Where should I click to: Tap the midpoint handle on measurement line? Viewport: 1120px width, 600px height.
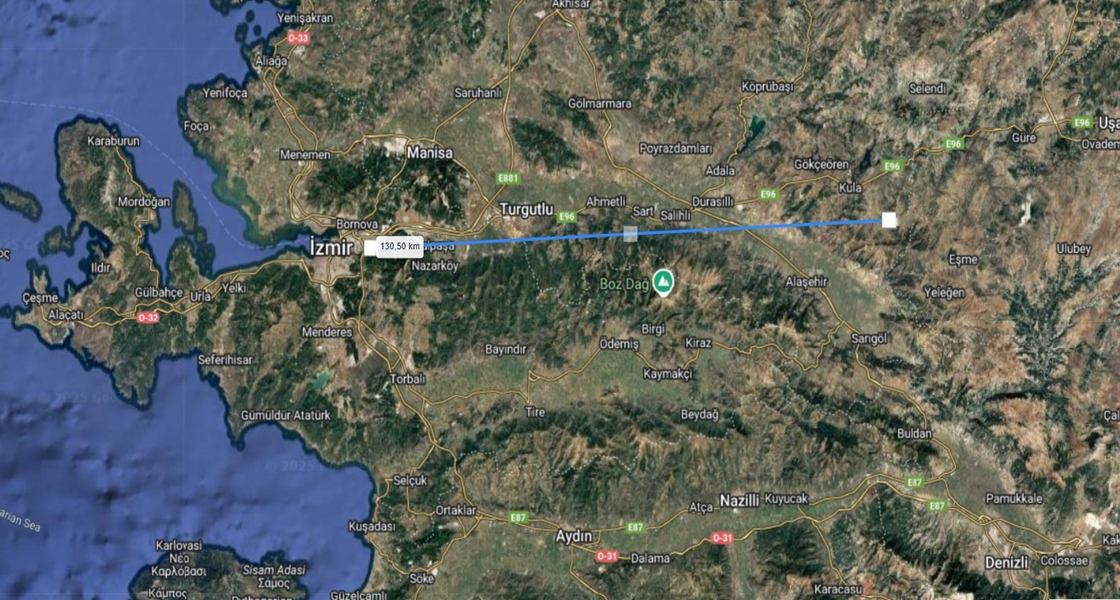630,234
